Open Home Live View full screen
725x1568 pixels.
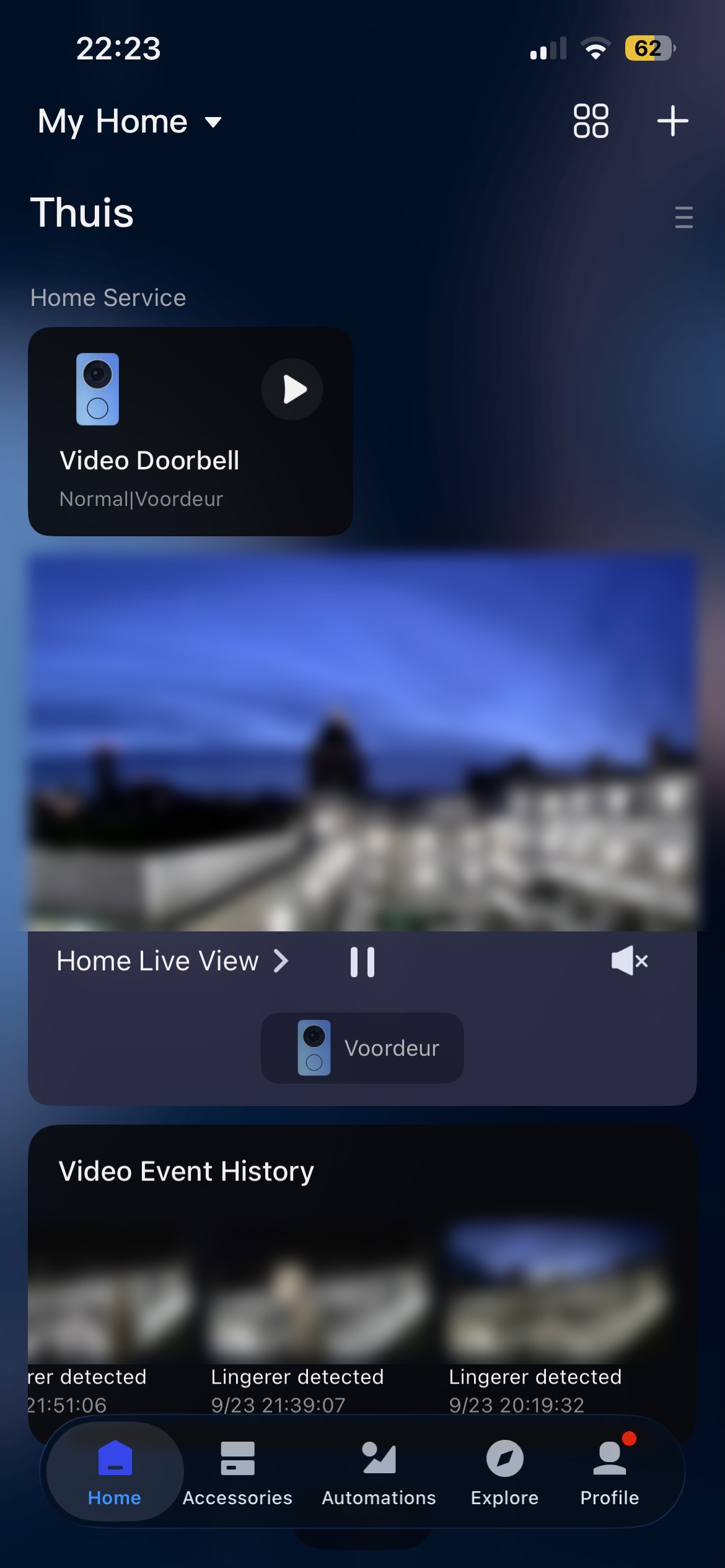coord(172,962)
